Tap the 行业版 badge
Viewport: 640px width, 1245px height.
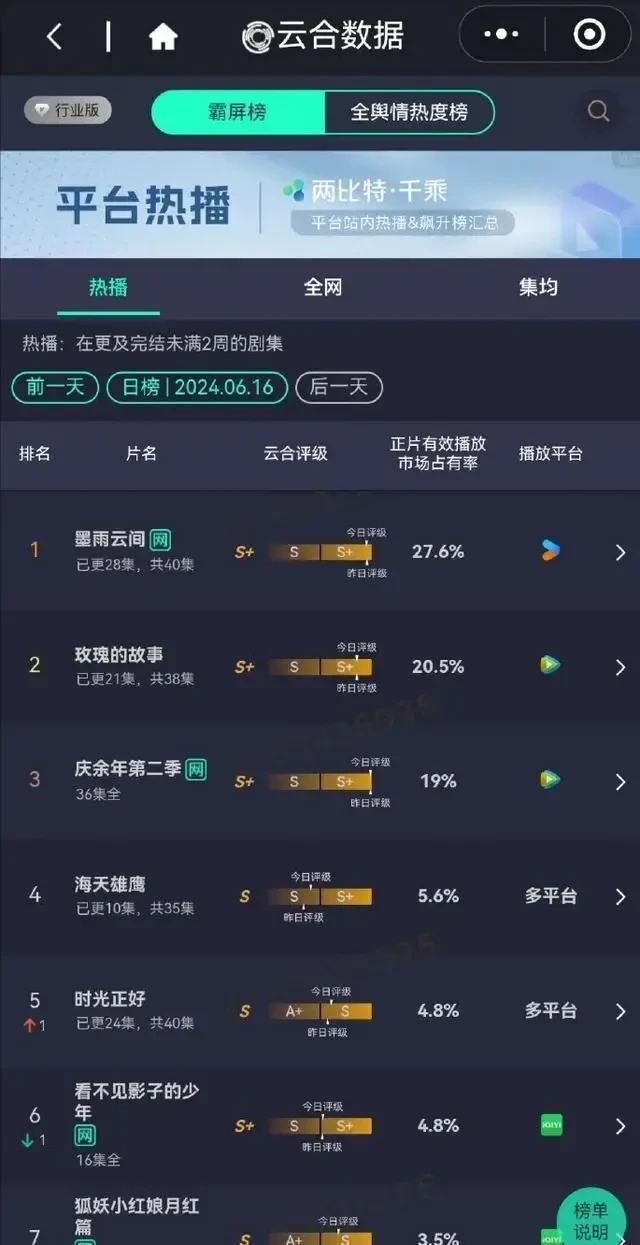(68, 111)
